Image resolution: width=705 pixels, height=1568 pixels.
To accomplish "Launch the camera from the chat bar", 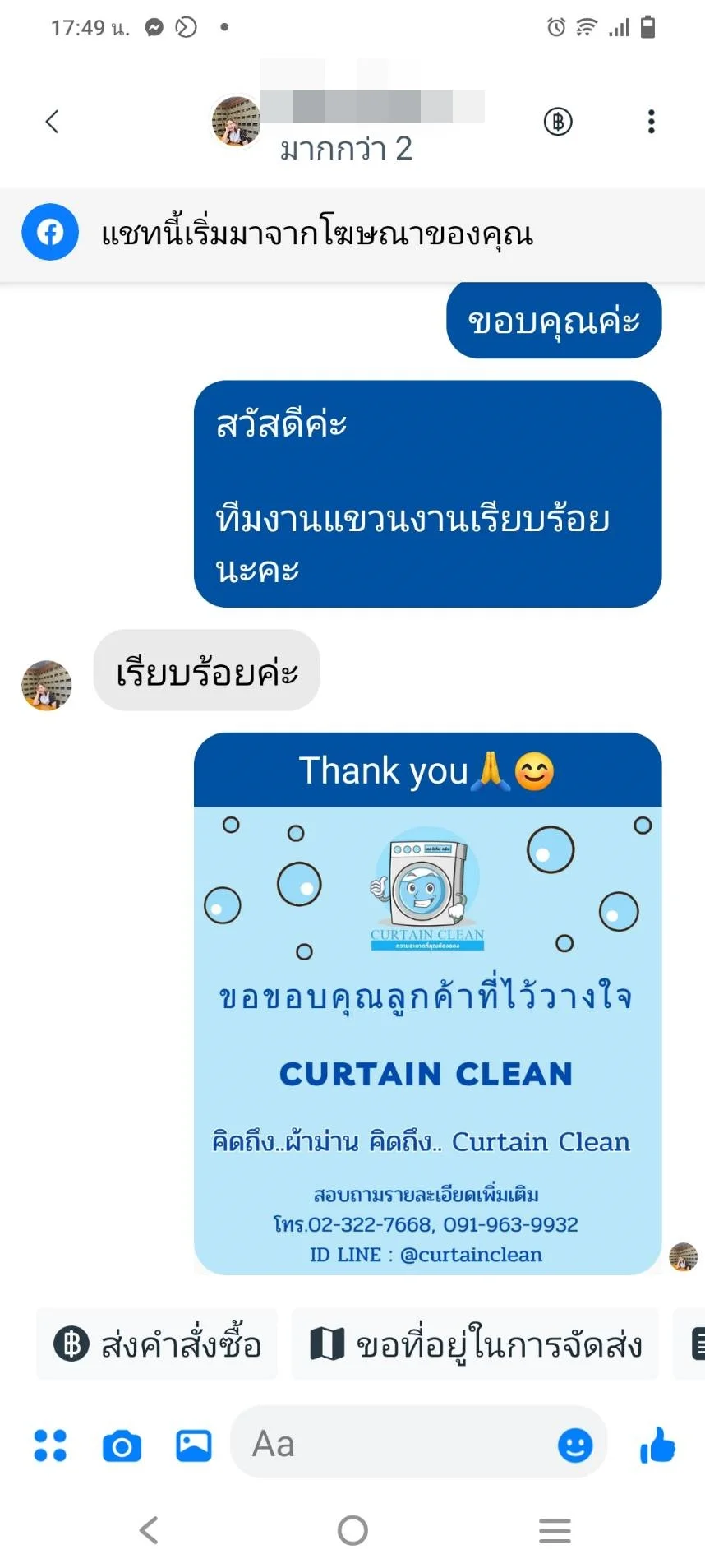I will coord(122,1446).
